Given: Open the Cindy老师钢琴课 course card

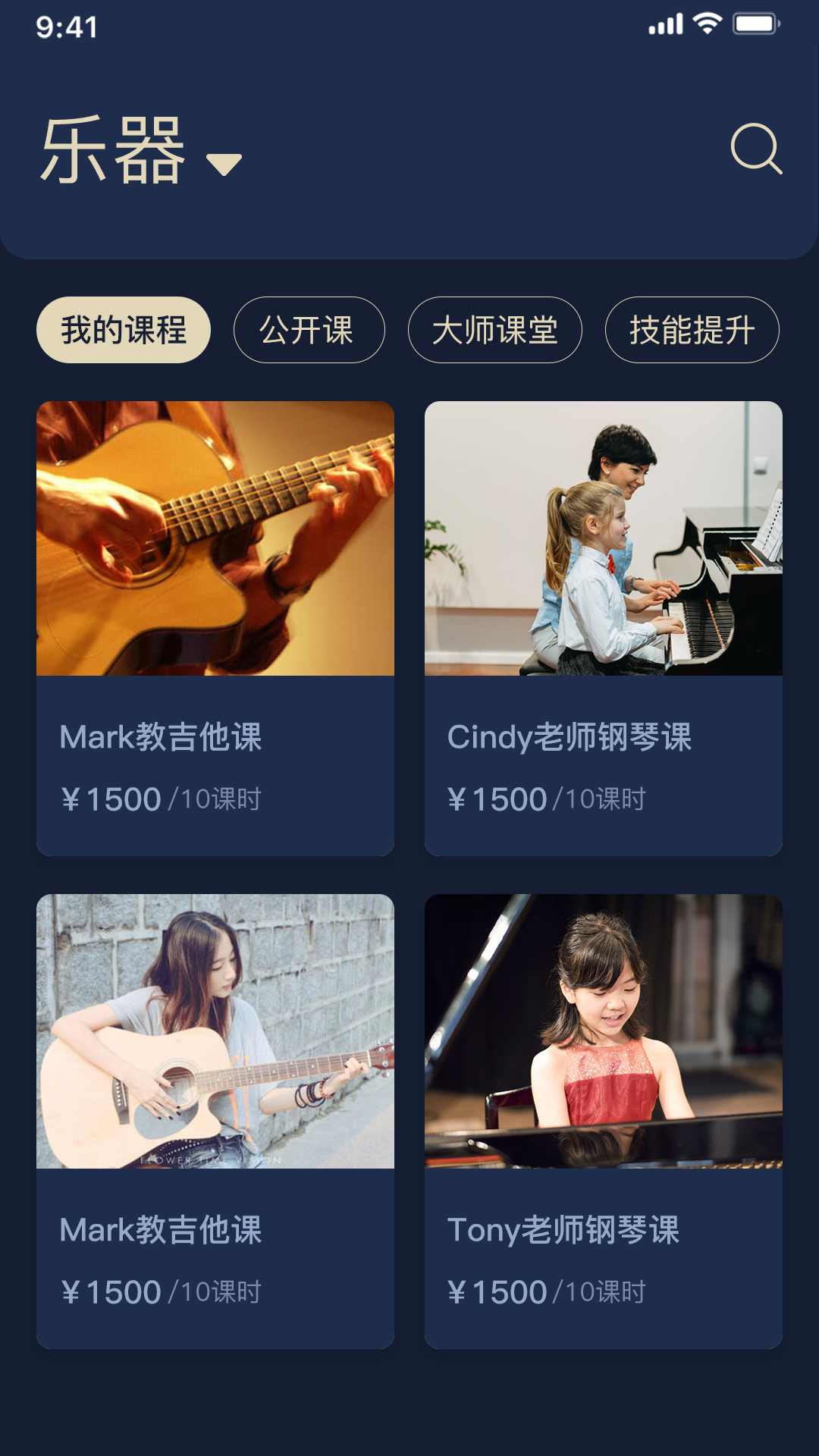Looking at the screenshot, I should tap(604, 628).
